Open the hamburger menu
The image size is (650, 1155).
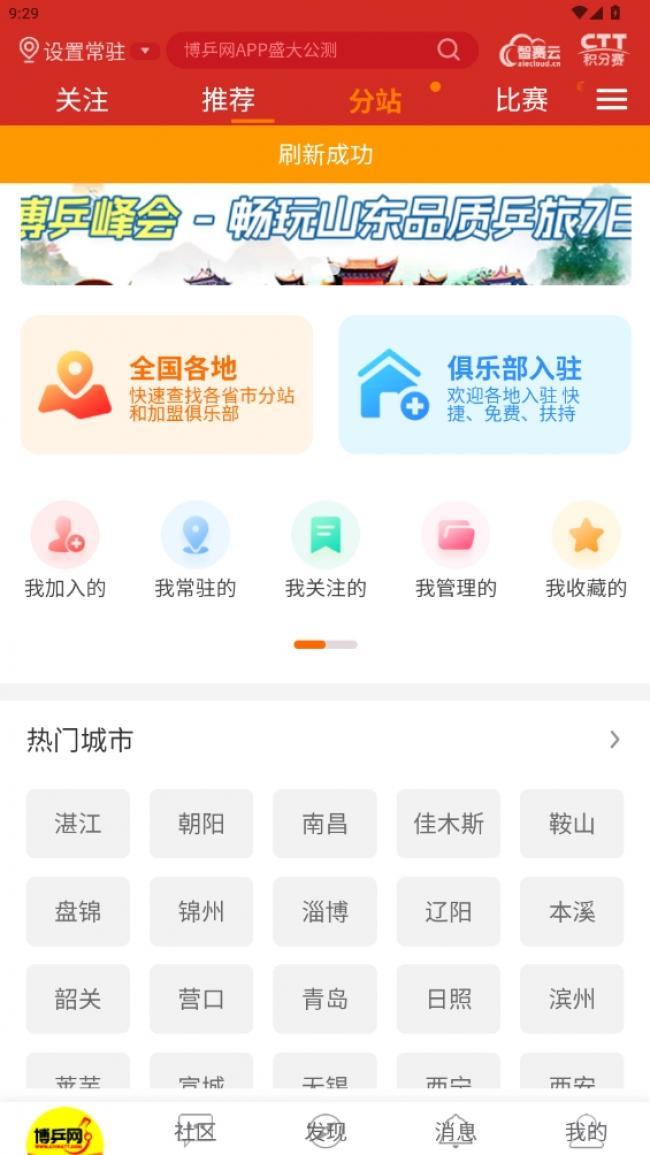click(611, 100)
